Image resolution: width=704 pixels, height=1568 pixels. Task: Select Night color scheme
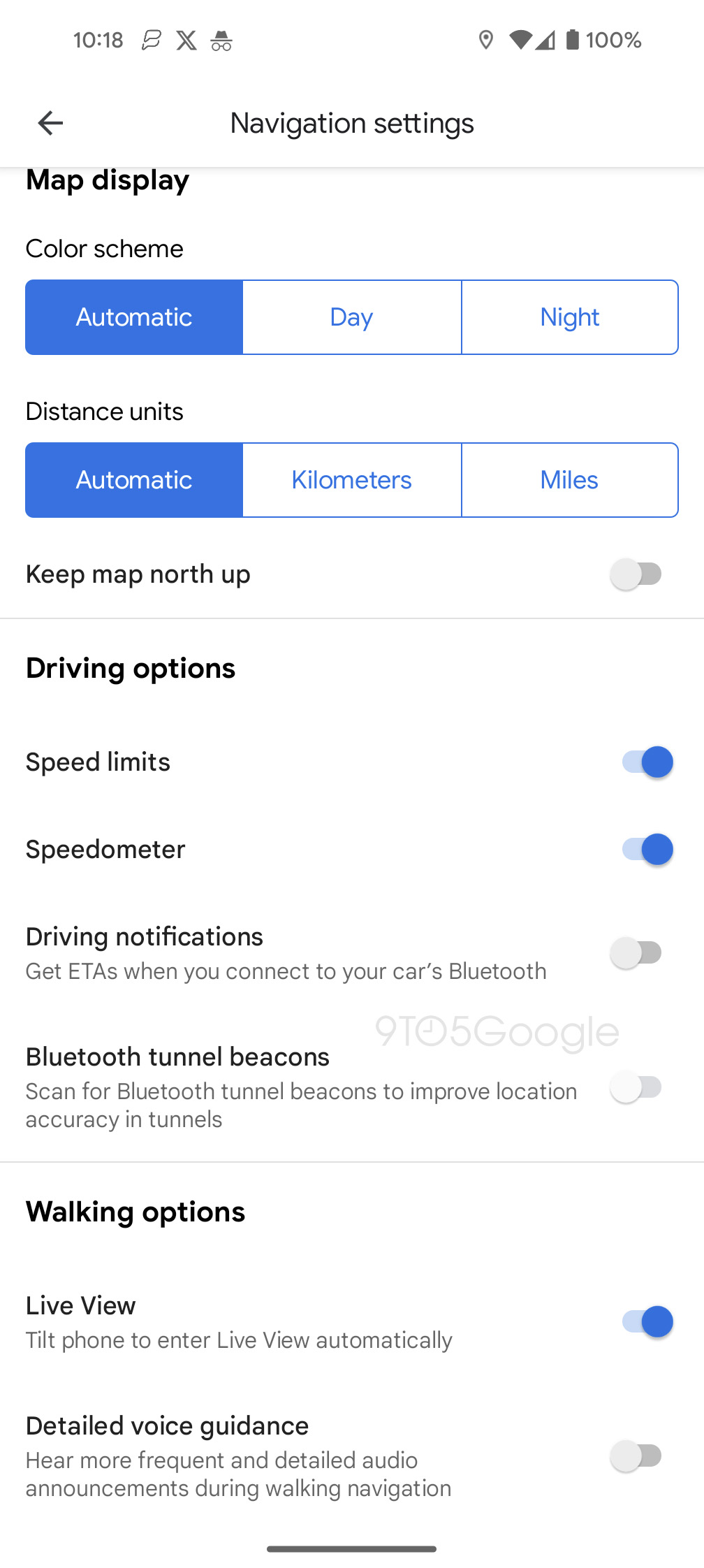coord(570,317)
